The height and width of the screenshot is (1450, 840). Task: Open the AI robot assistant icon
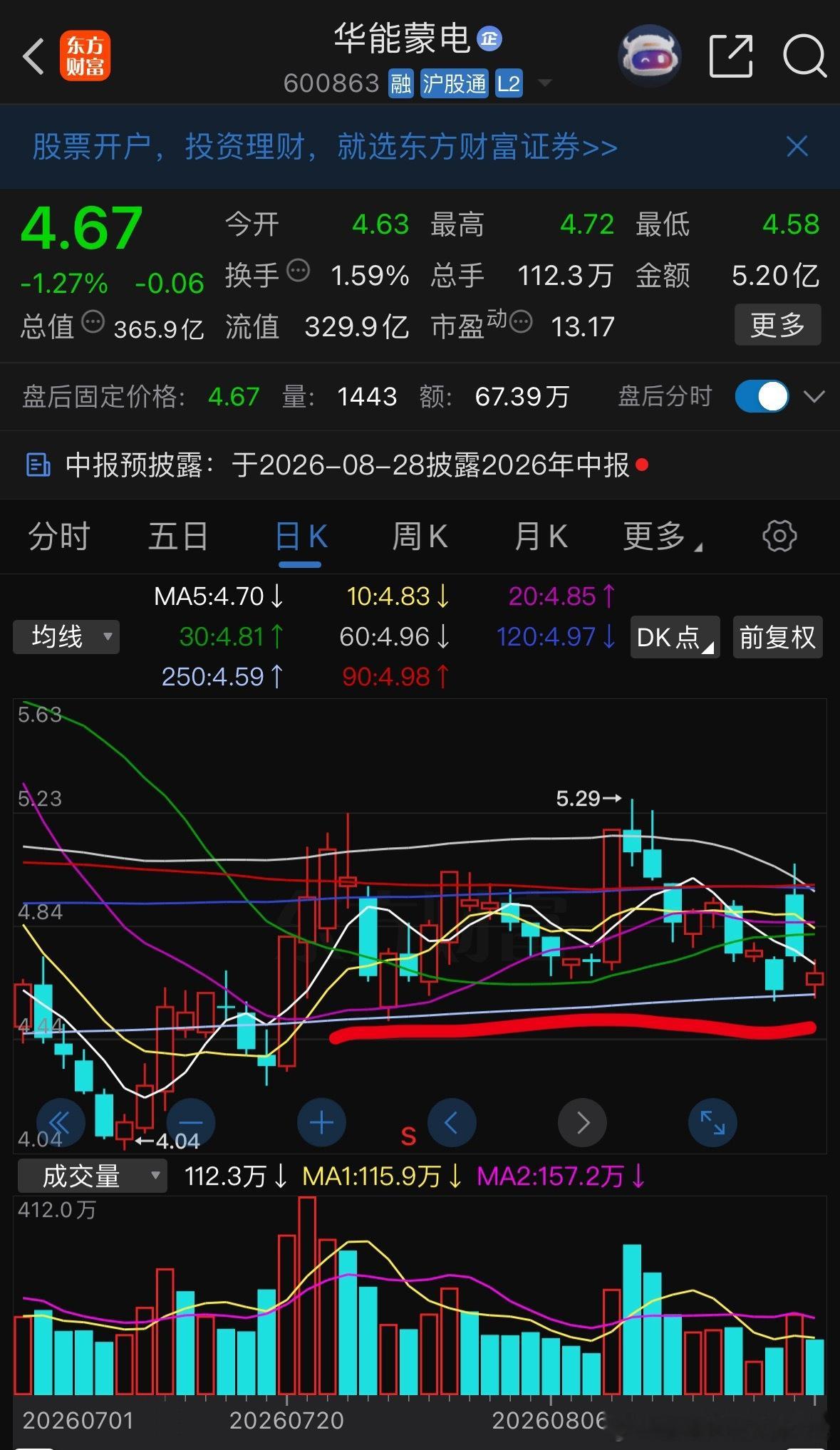648,56
